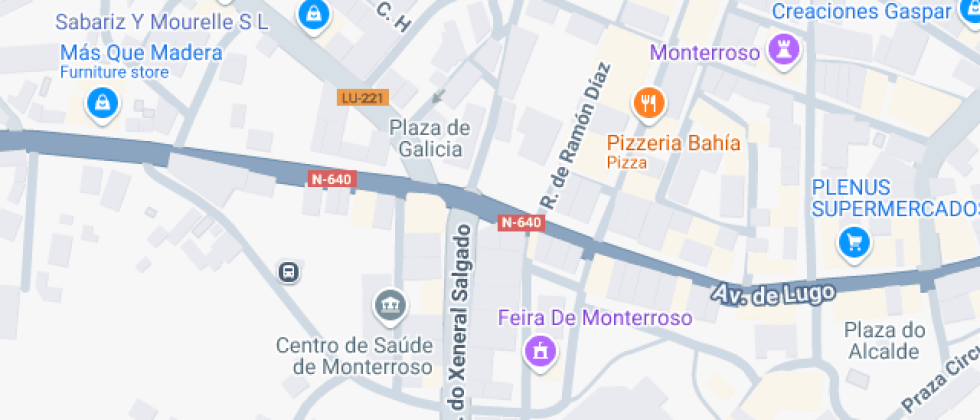
Task: Tap the PLENUS SUPERMERCADOS cart marker
Action: click(x=855, y=241)
